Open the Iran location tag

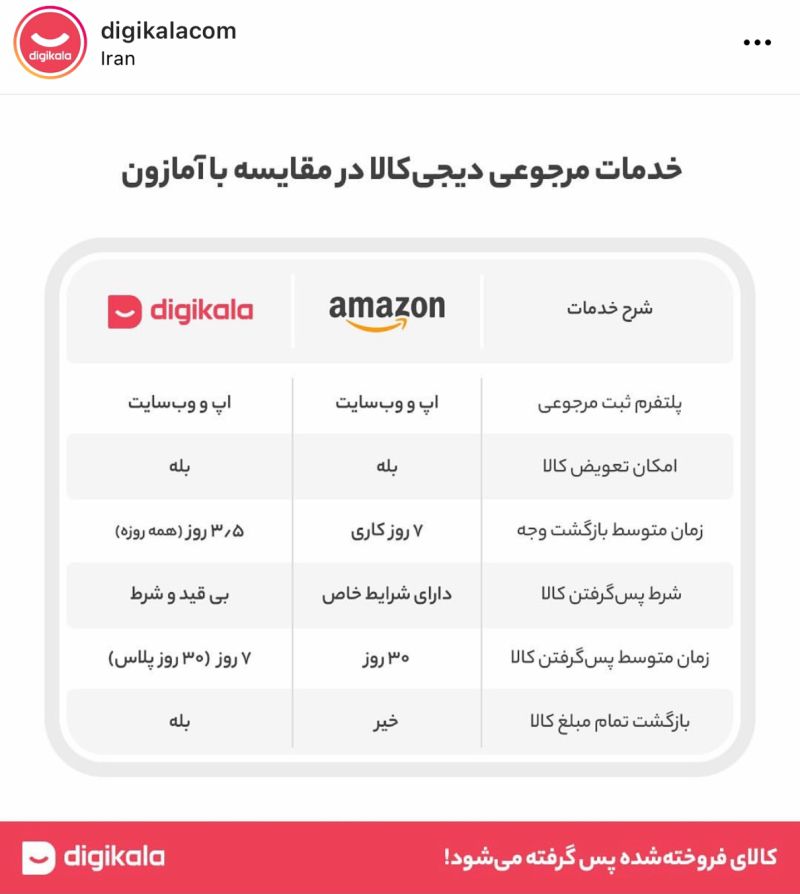pyautogui.click(x=118, y=59)
